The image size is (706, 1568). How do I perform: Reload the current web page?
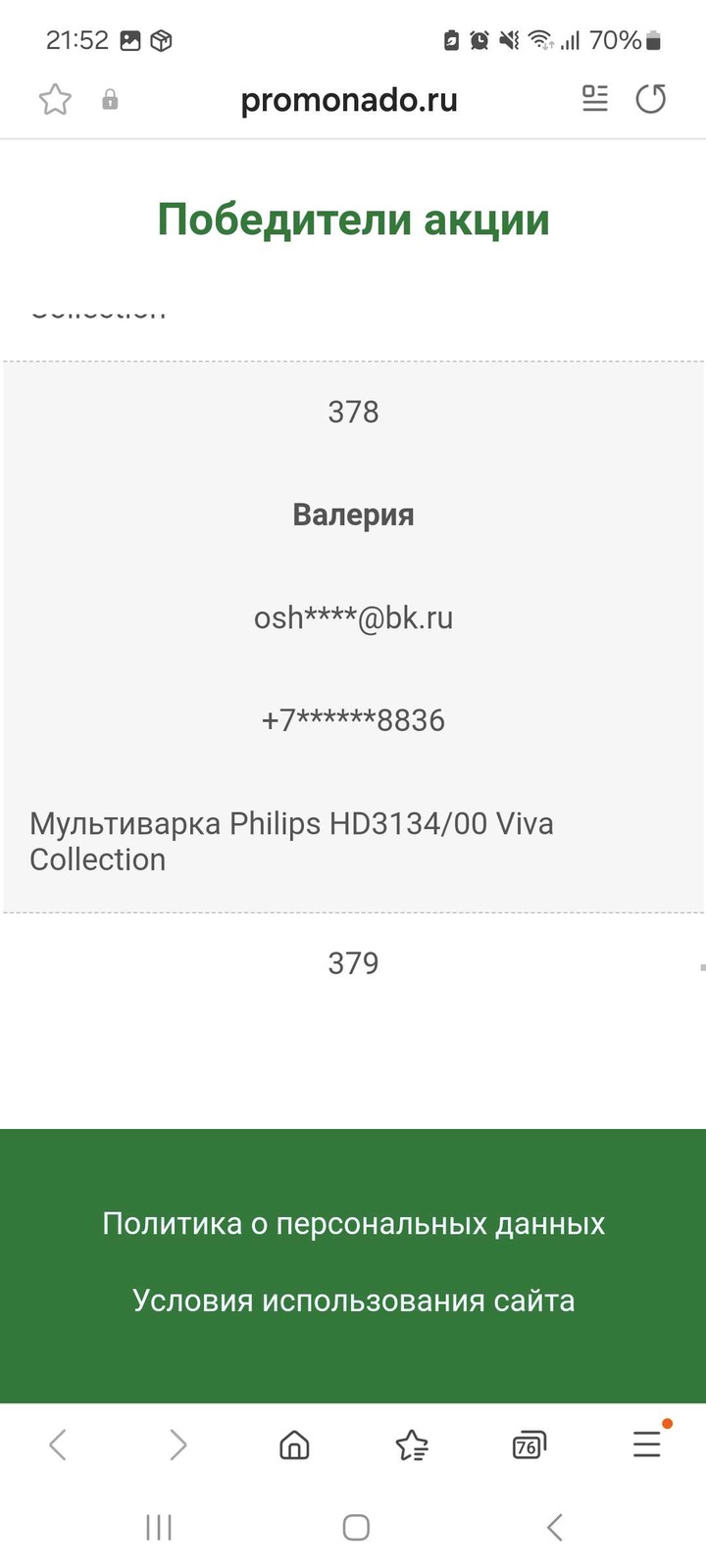click(651, 99)
